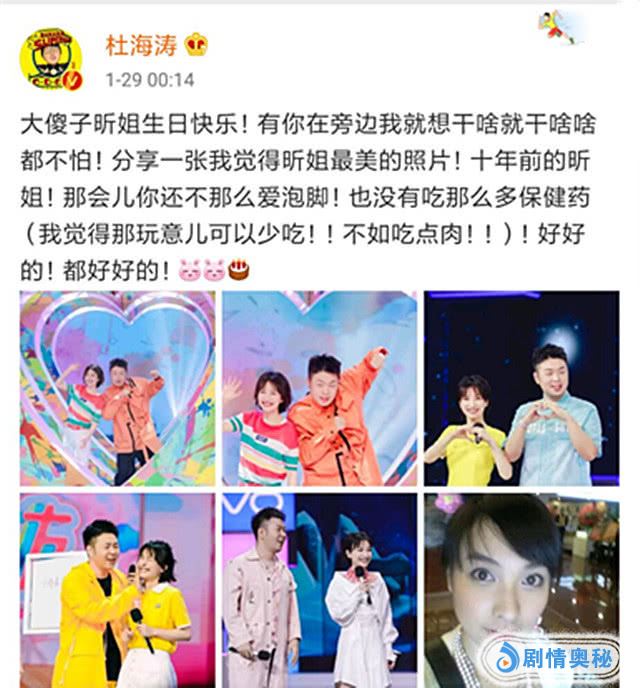
Task: Open the close-up selfie photo
Action: (x=521, y=589)
